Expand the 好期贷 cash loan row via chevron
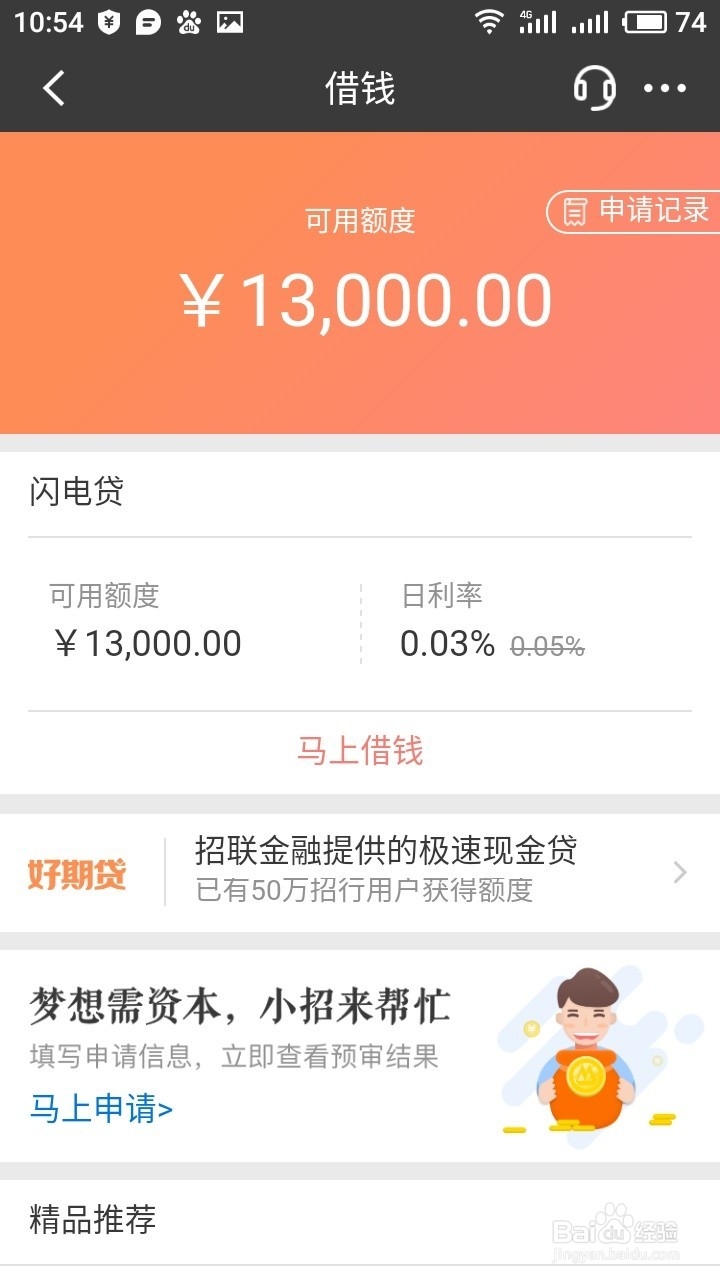The width and height of the screenshot is (720, 1280). click(x=679, y=874)
